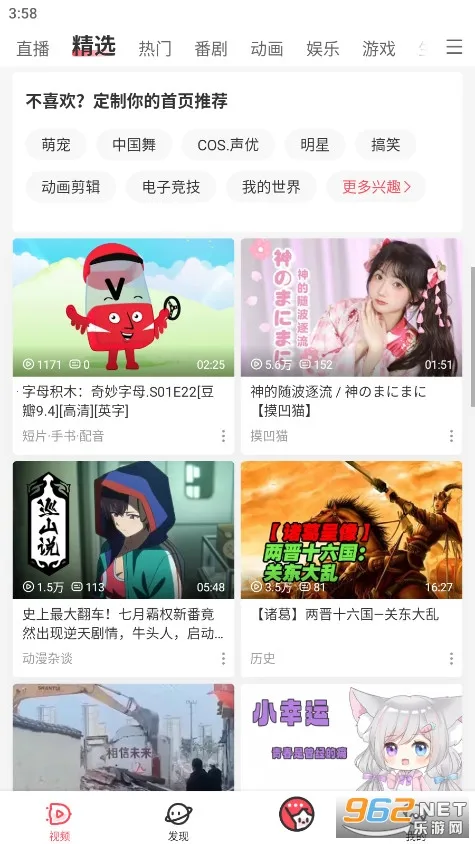Select the 萌宠 interest chip
The height and width of the screenshot is (844, 475).
(x=56, y=145)
